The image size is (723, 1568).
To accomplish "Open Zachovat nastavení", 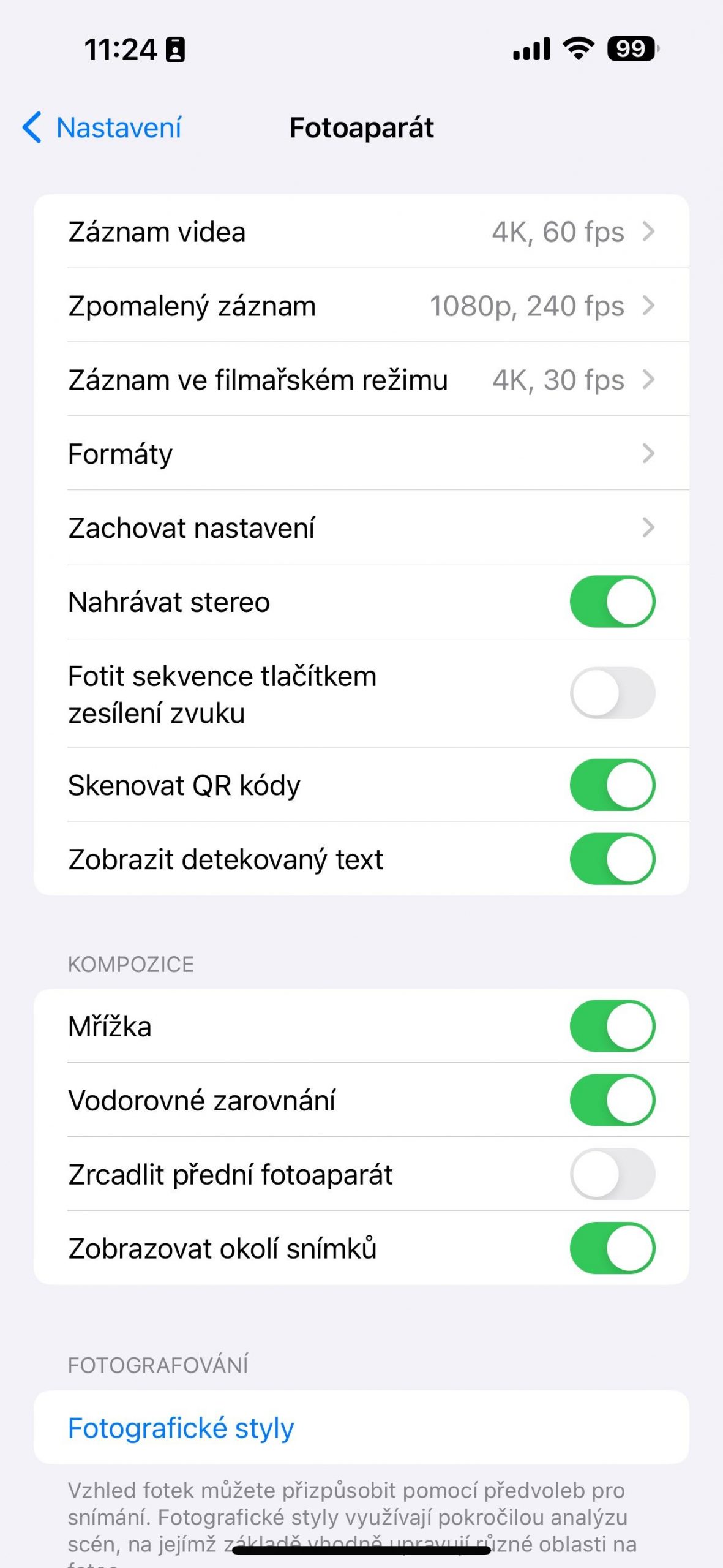I will [x=361, y=527].
